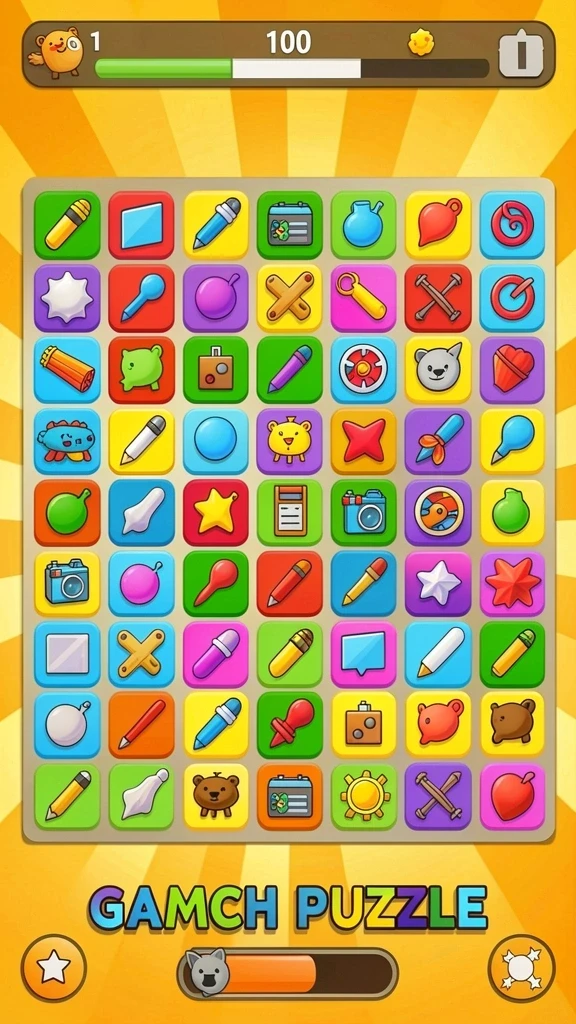Tap the yellow star on red tile
Screen dimensions: 576x1024
216,513
